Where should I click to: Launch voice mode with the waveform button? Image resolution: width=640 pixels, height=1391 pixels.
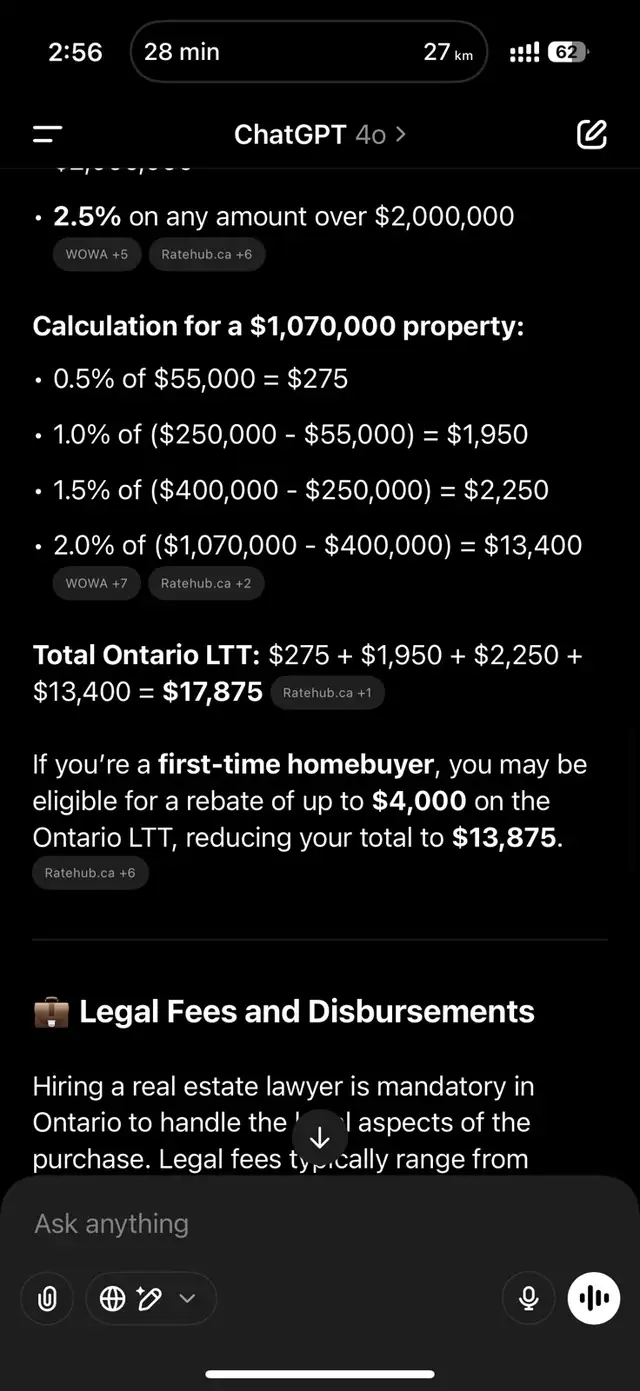[x=594, y=1298]
